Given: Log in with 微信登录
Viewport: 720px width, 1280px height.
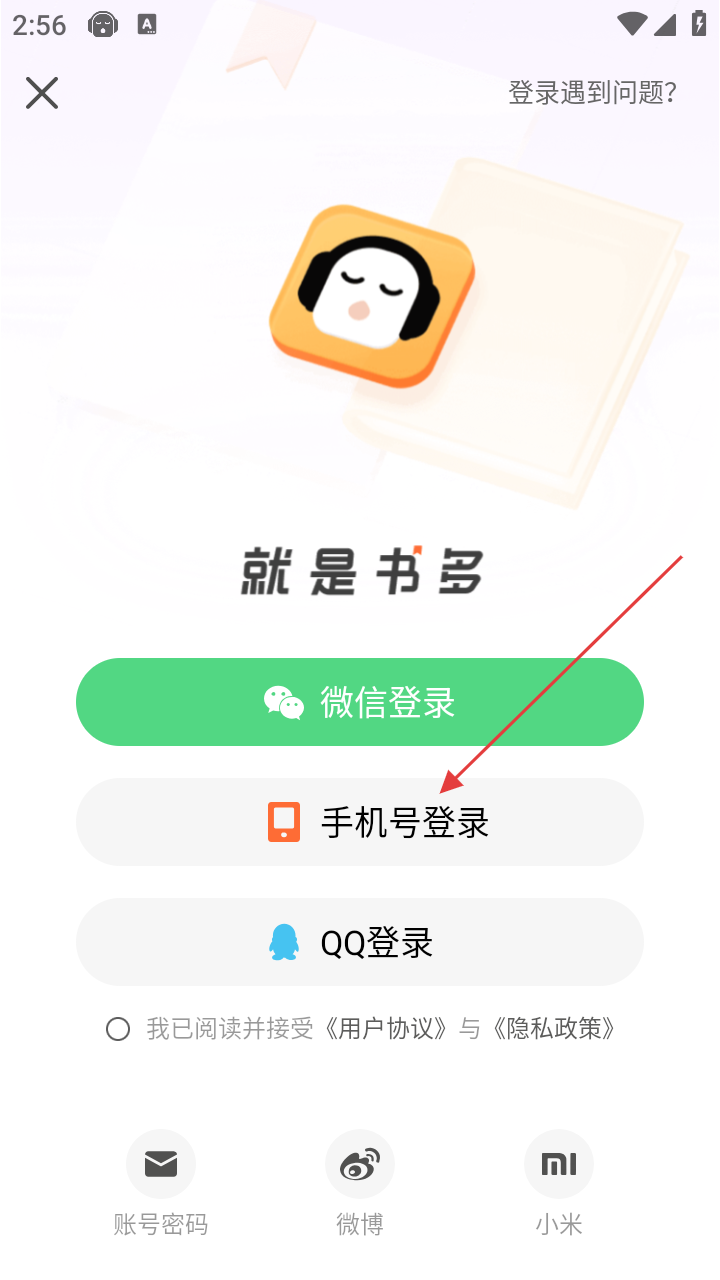Looking at the screenshot, I should [x=360, y=702].
